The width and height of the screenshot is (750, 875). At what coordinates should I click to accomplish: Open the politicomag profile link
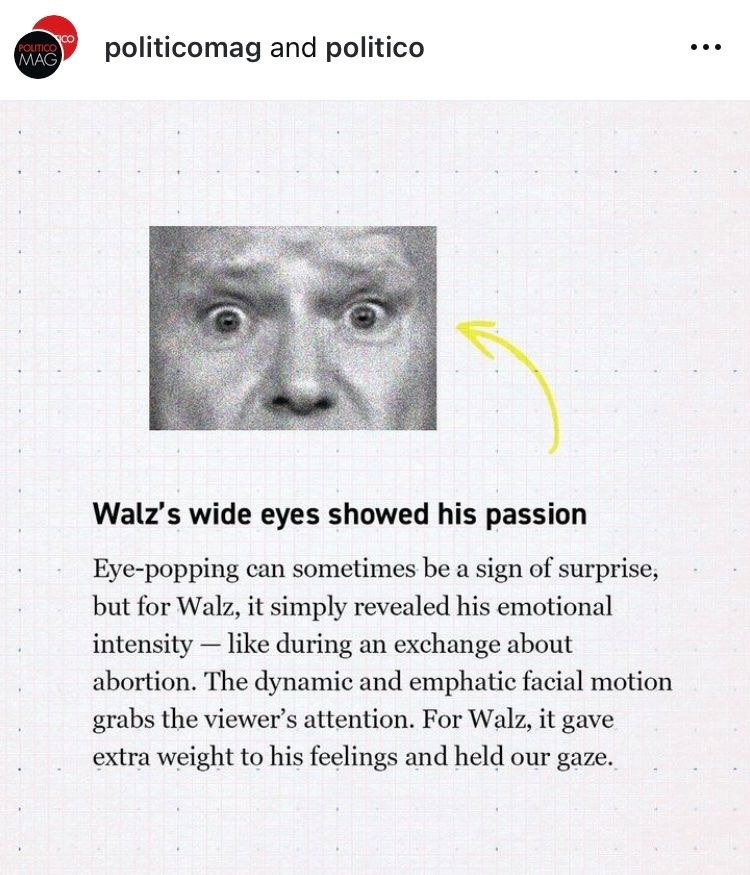click(x=182, y=48)
